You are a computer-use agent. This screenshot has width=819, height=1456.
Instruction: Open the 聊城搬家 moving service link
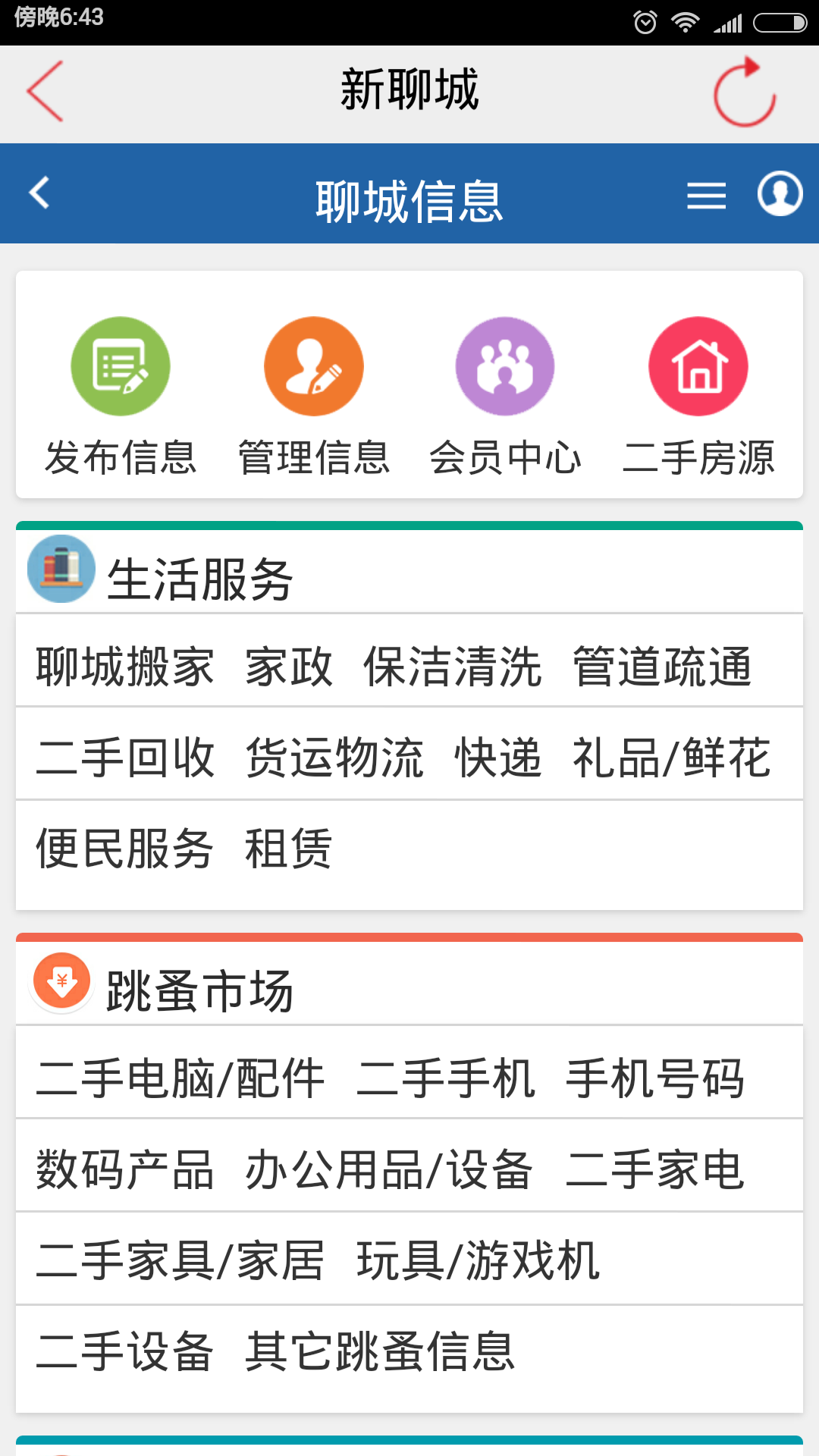tap(125, 667)
